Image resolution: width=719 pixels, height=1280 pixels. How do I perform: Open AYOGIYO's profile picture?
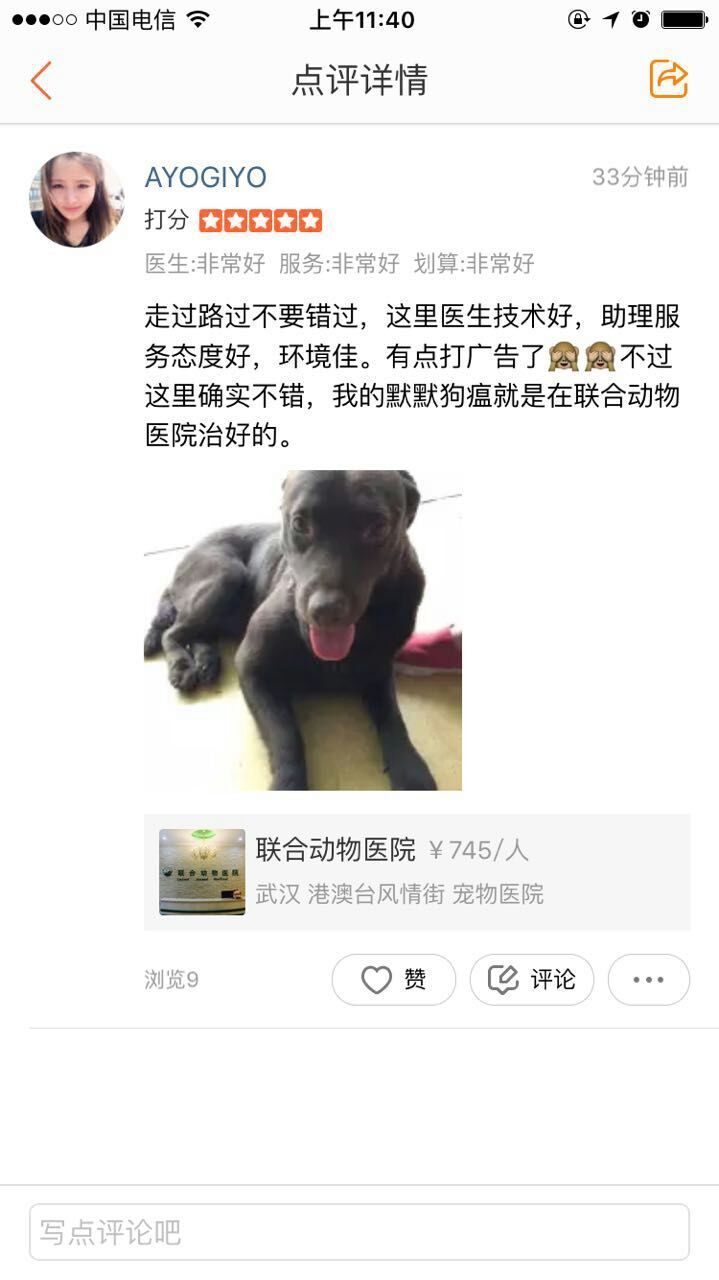(77, 200)
